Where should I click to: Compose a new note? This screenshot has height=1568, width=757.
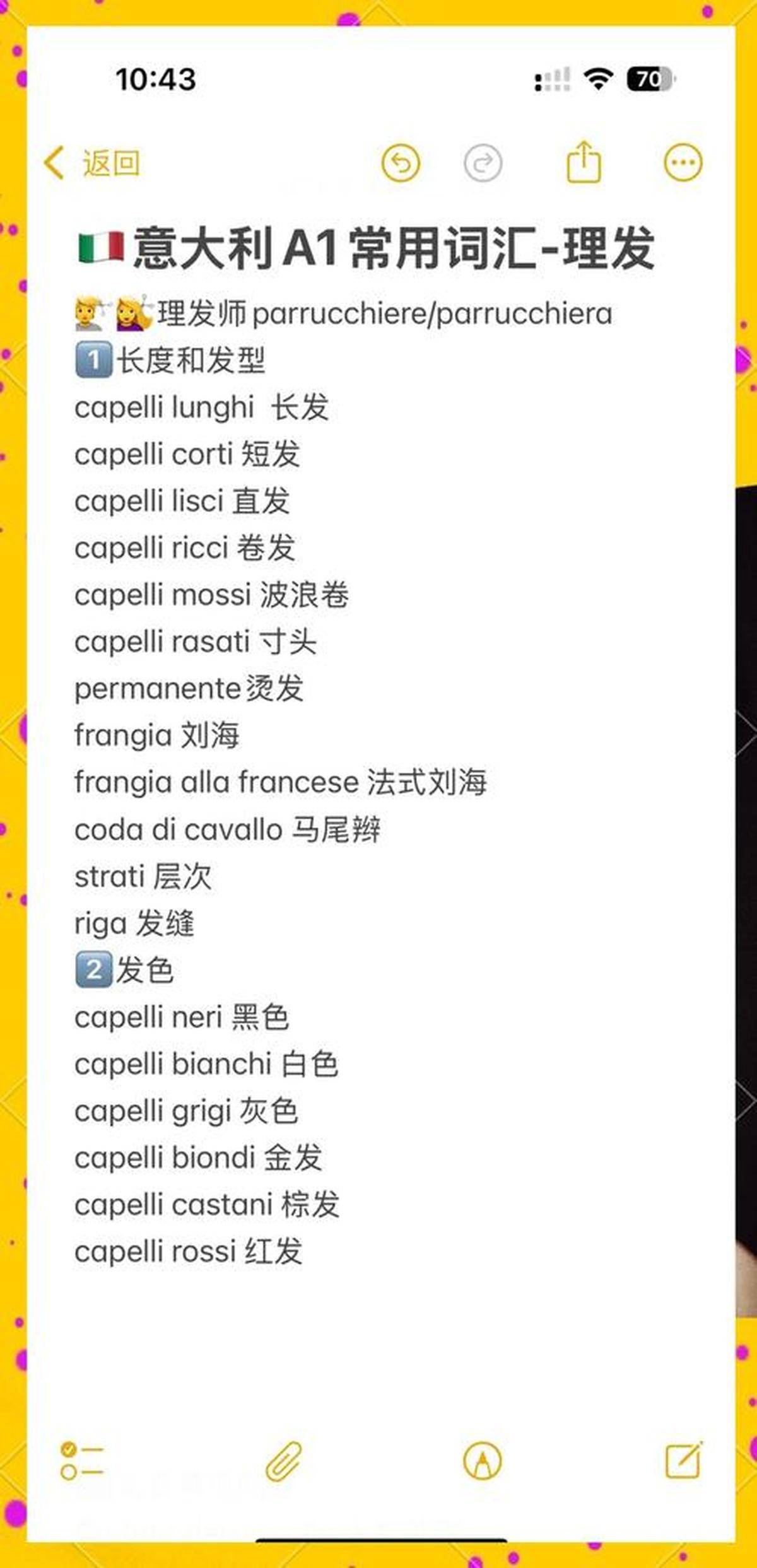coord(684,1460)
